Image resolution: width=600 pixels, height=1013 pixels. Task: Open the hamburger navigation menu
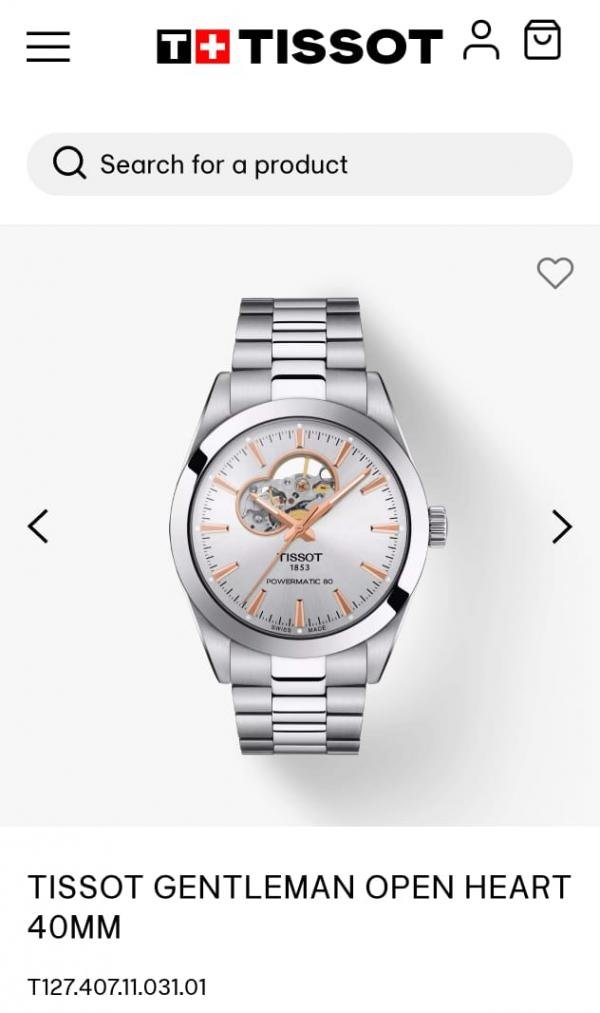coord(48,46)
